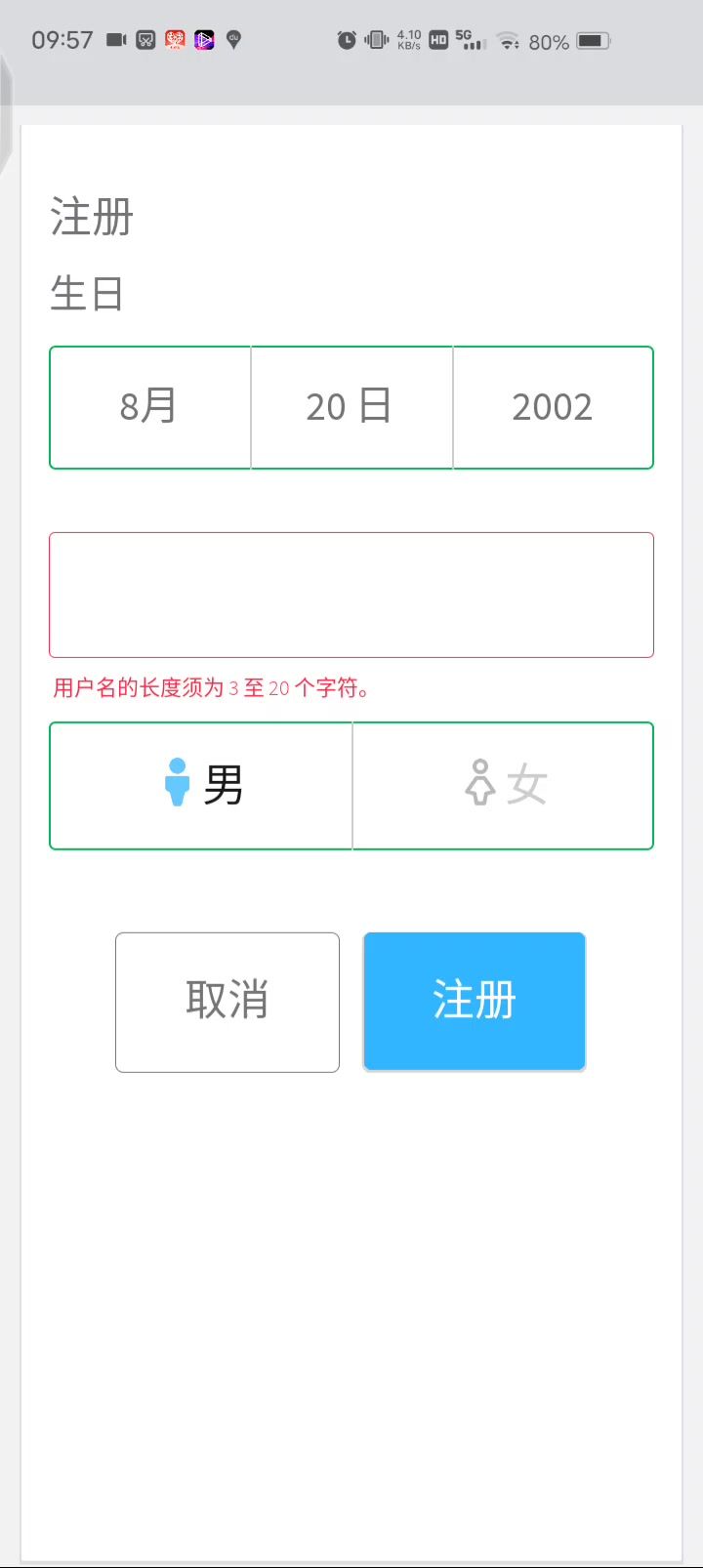Submit the form with the blue 注册 button
This screenshot has height=1568, width=703.
(475, 1002)
